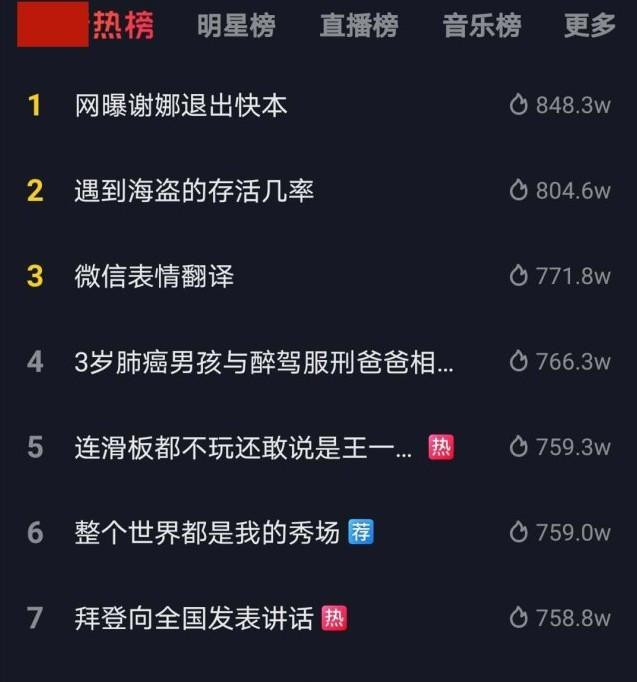This screenshot has width=637, height=682.
Task: Open 拜登向全国发表讲话 topic
Action: click(x=194, y=618)
